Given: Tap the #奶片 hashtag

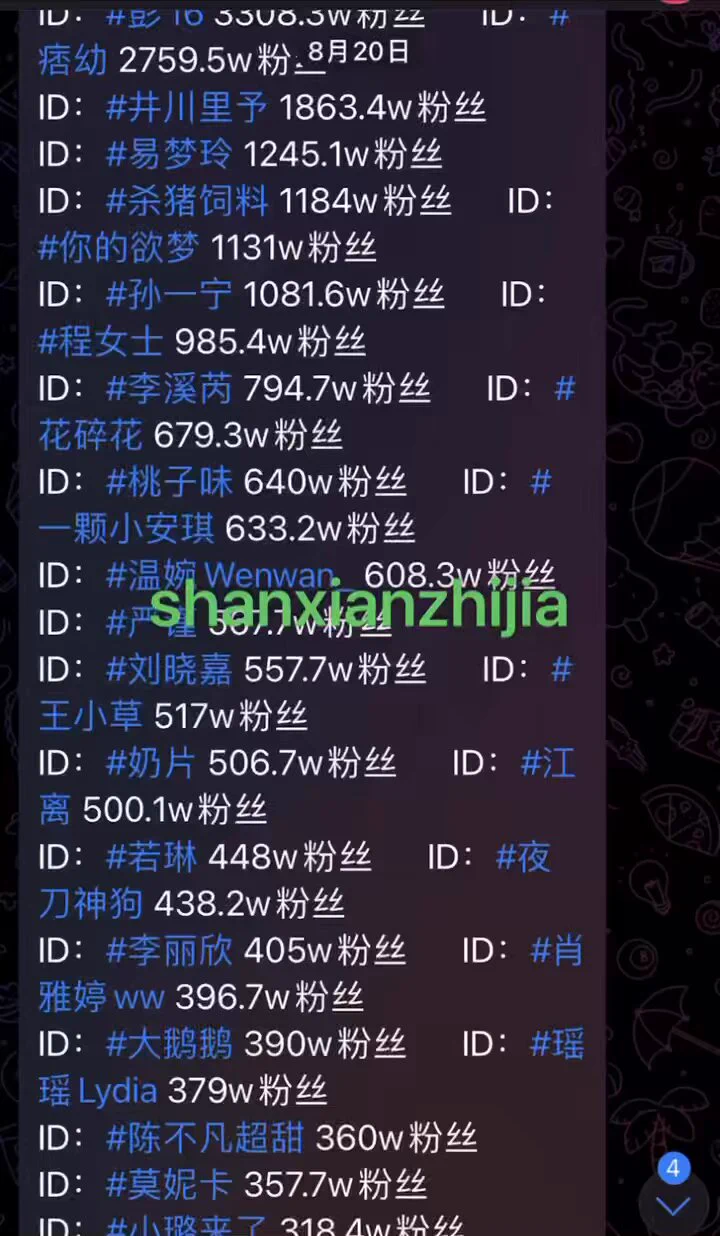Looking at the screenshot, I should 150,763.
